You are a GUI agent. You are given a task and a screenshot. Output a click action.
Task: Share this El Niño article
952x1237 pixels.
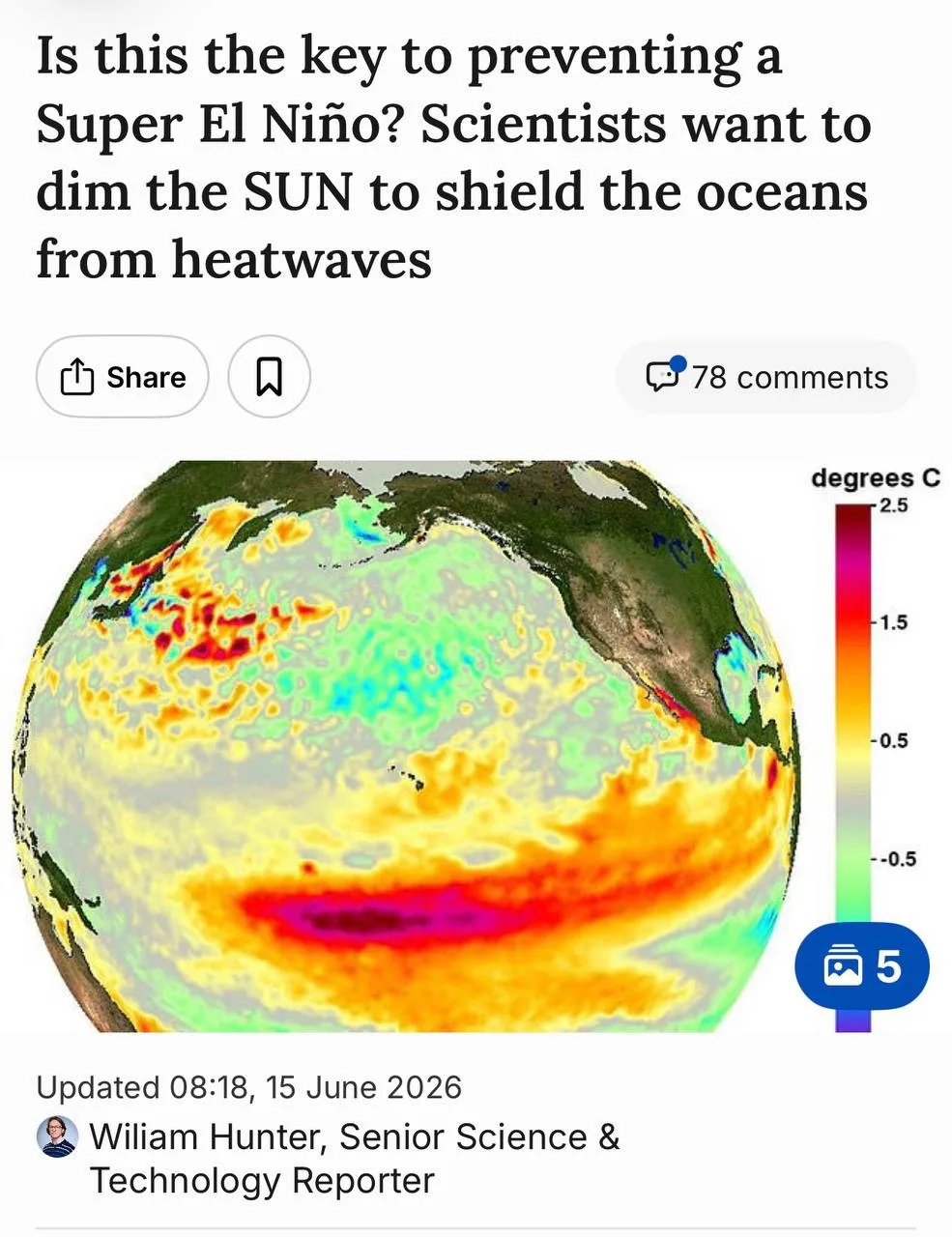click(x=122, y=377)
